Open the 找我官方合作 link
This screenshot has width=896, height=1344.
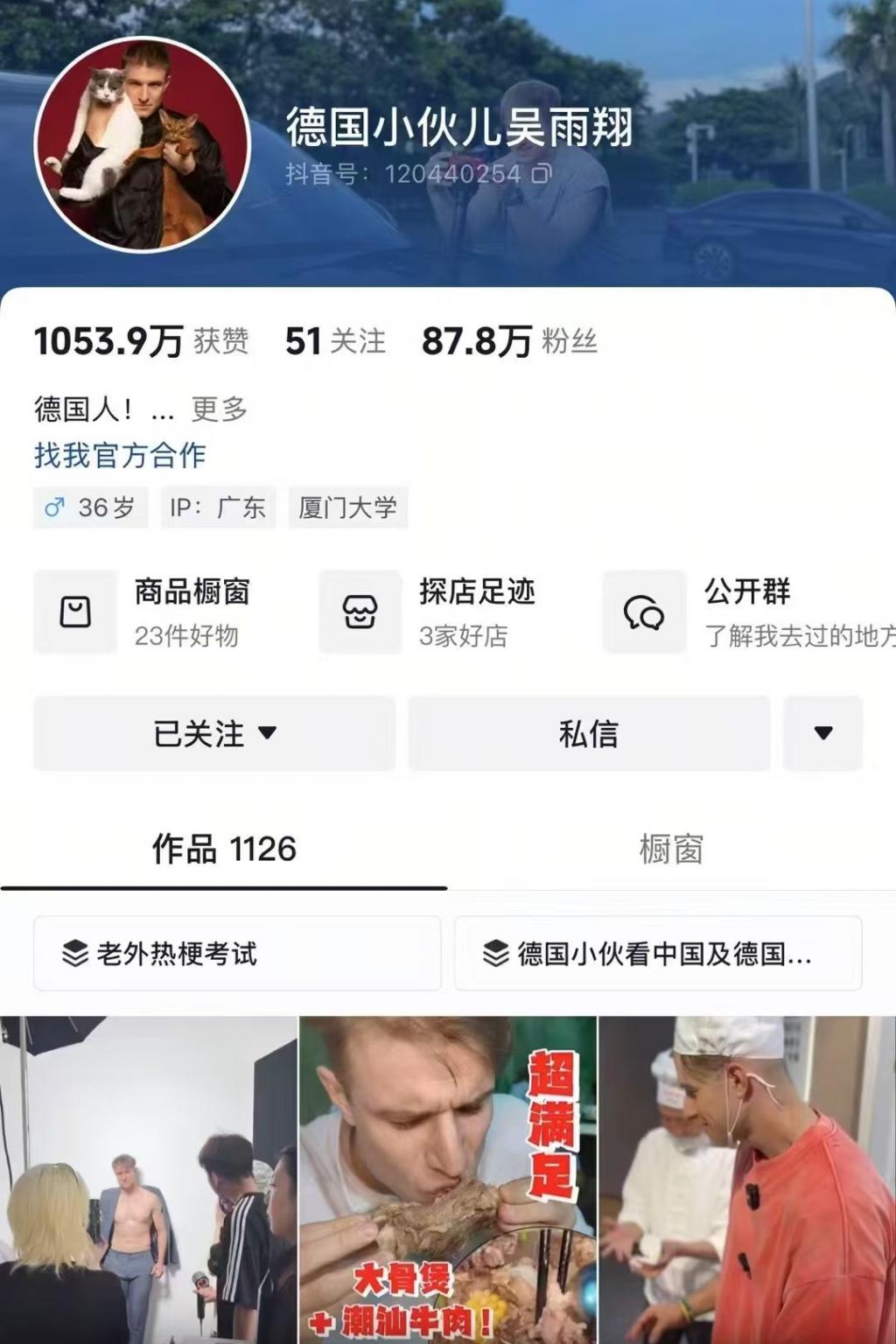tap(120, 455)
